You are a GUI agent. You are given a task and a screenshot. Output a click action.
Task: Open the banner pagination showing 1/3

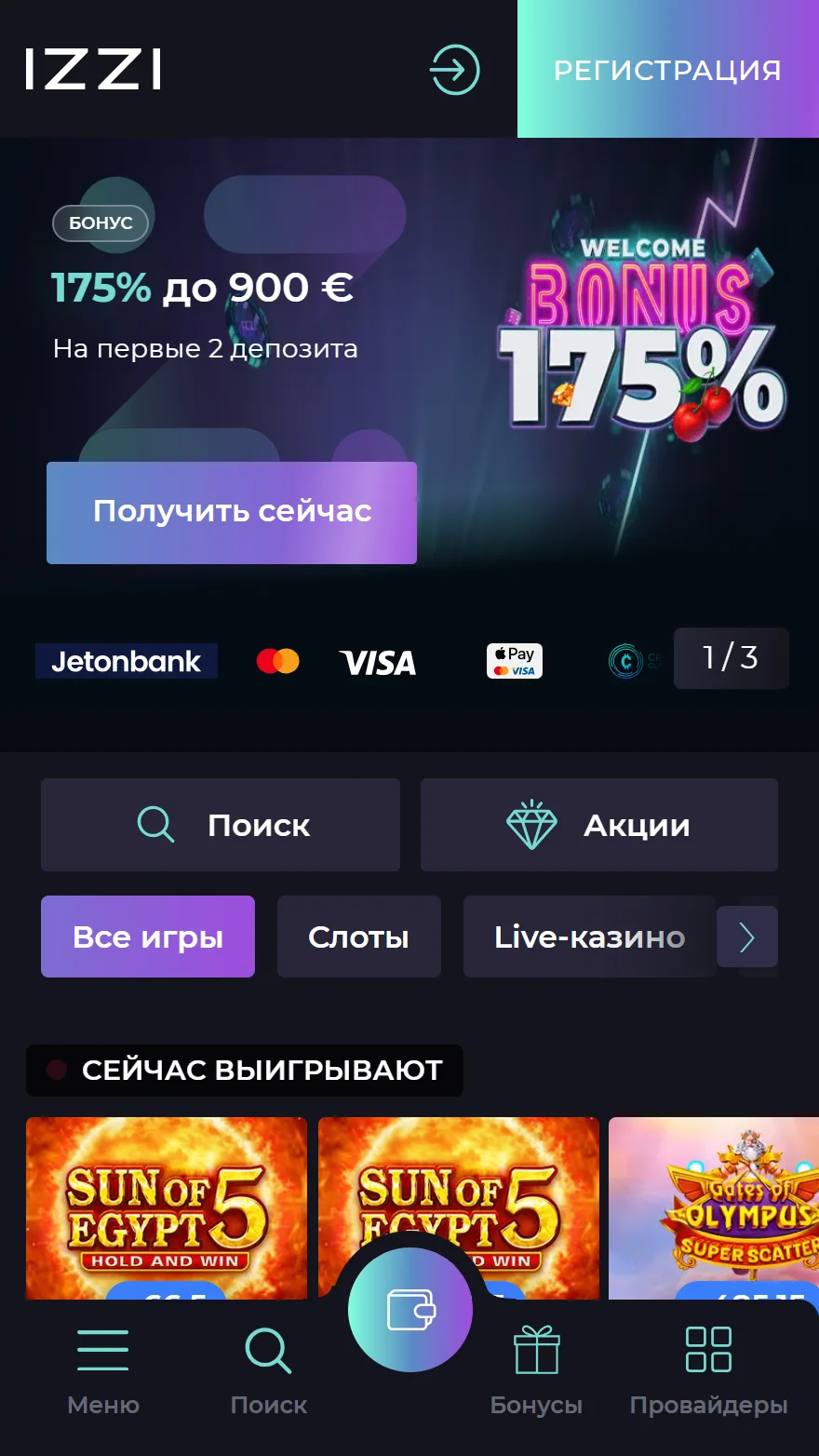[732, 658]
